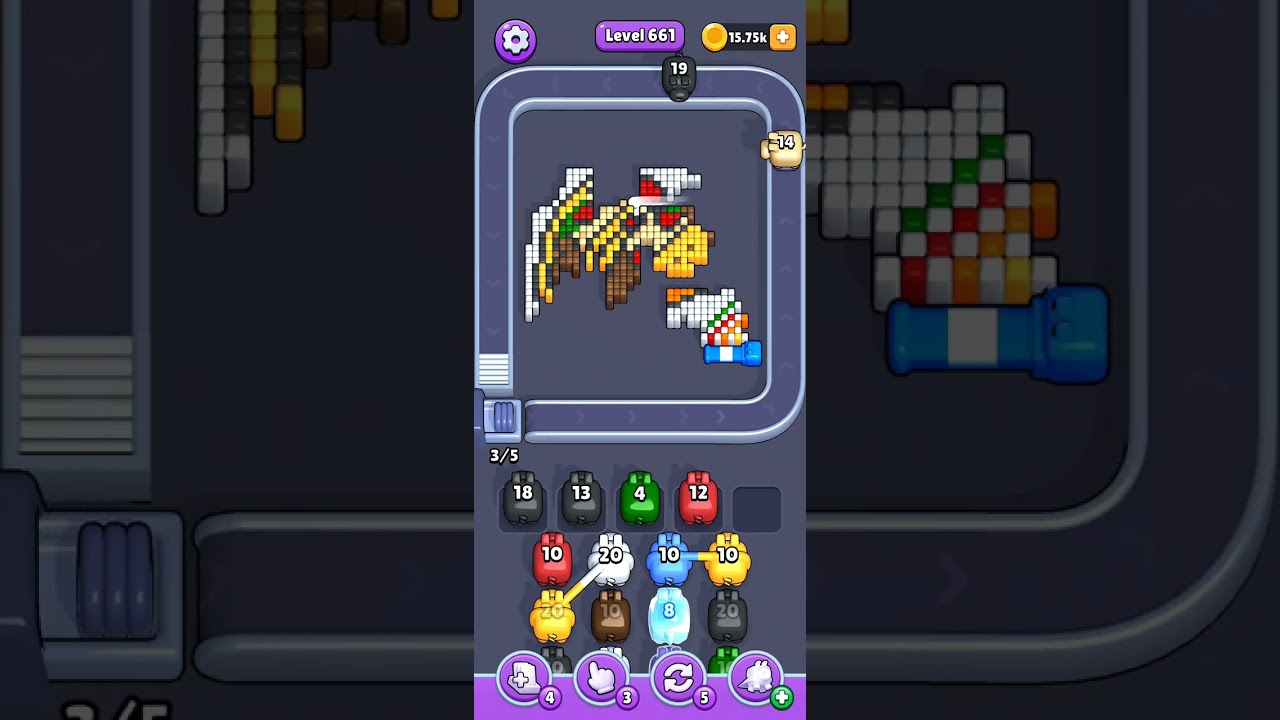Launch the green 4 shooter from the tray

pos(640,499)
